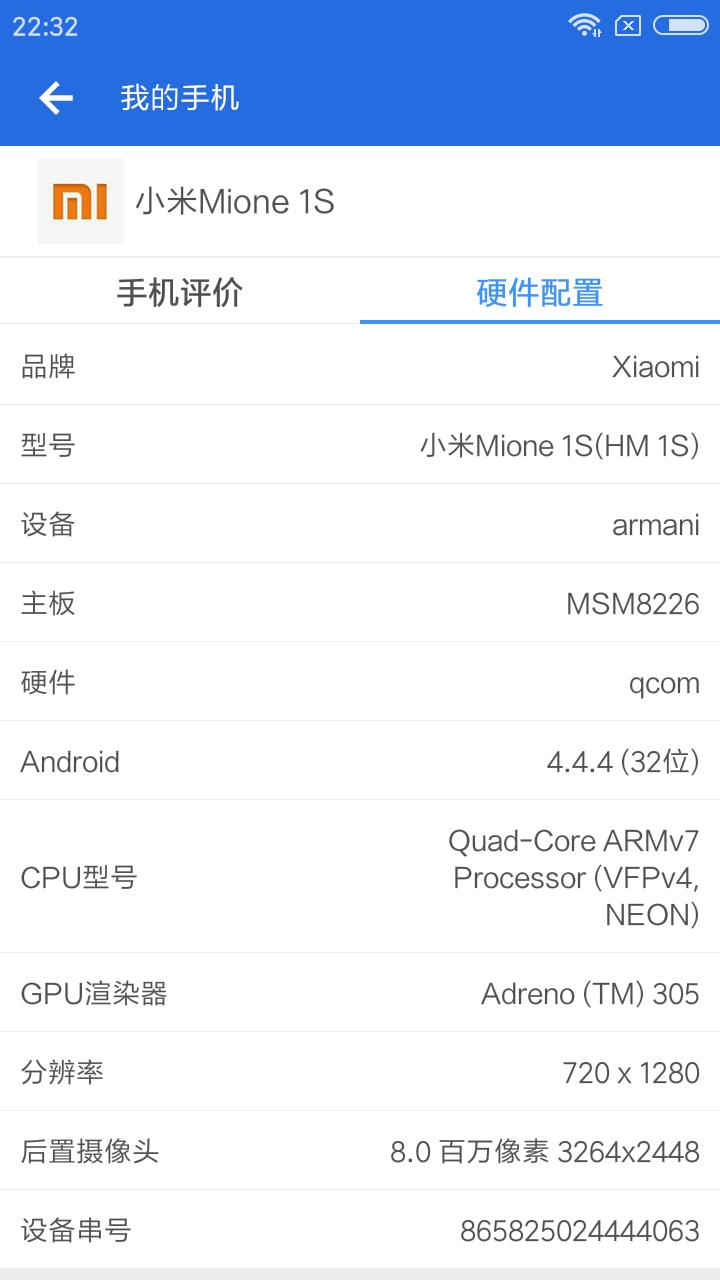Click the 设备 row showing armani
The height and width of the screenshot is (1280, 720).
click(x=360, y=525)
